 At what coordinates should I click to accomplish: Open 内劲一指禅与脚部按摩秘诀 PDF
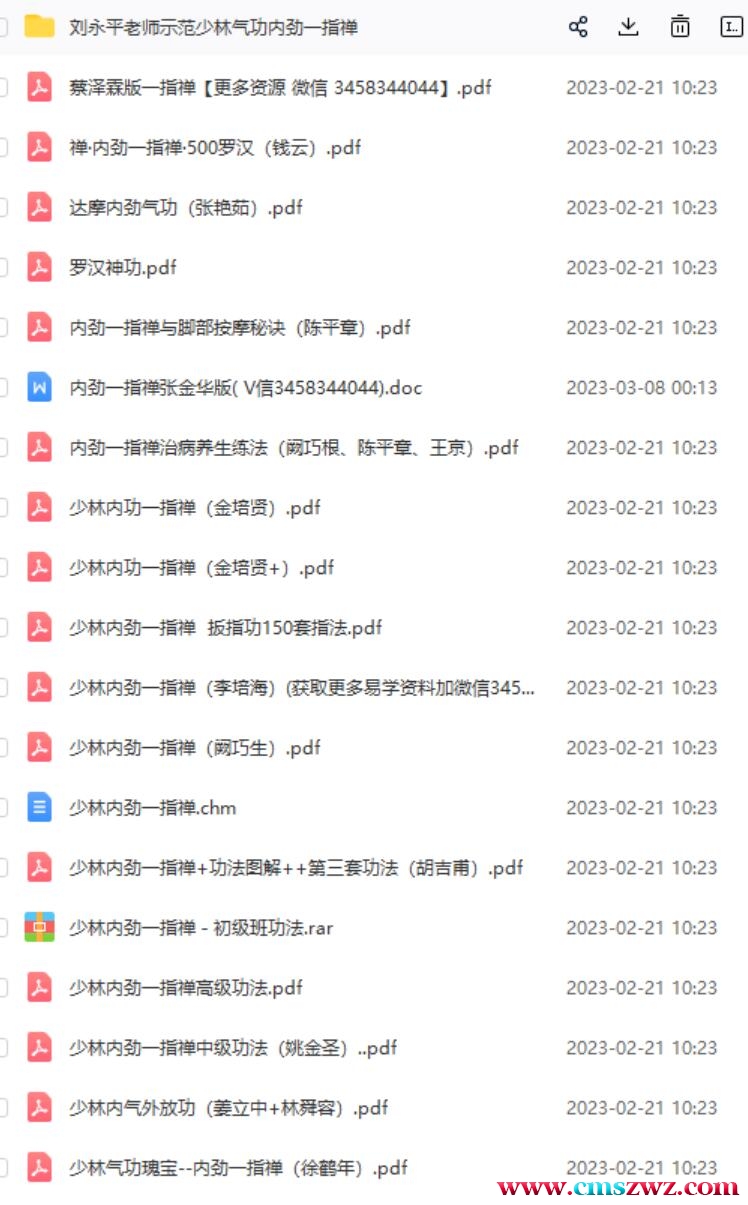point(240,327)
